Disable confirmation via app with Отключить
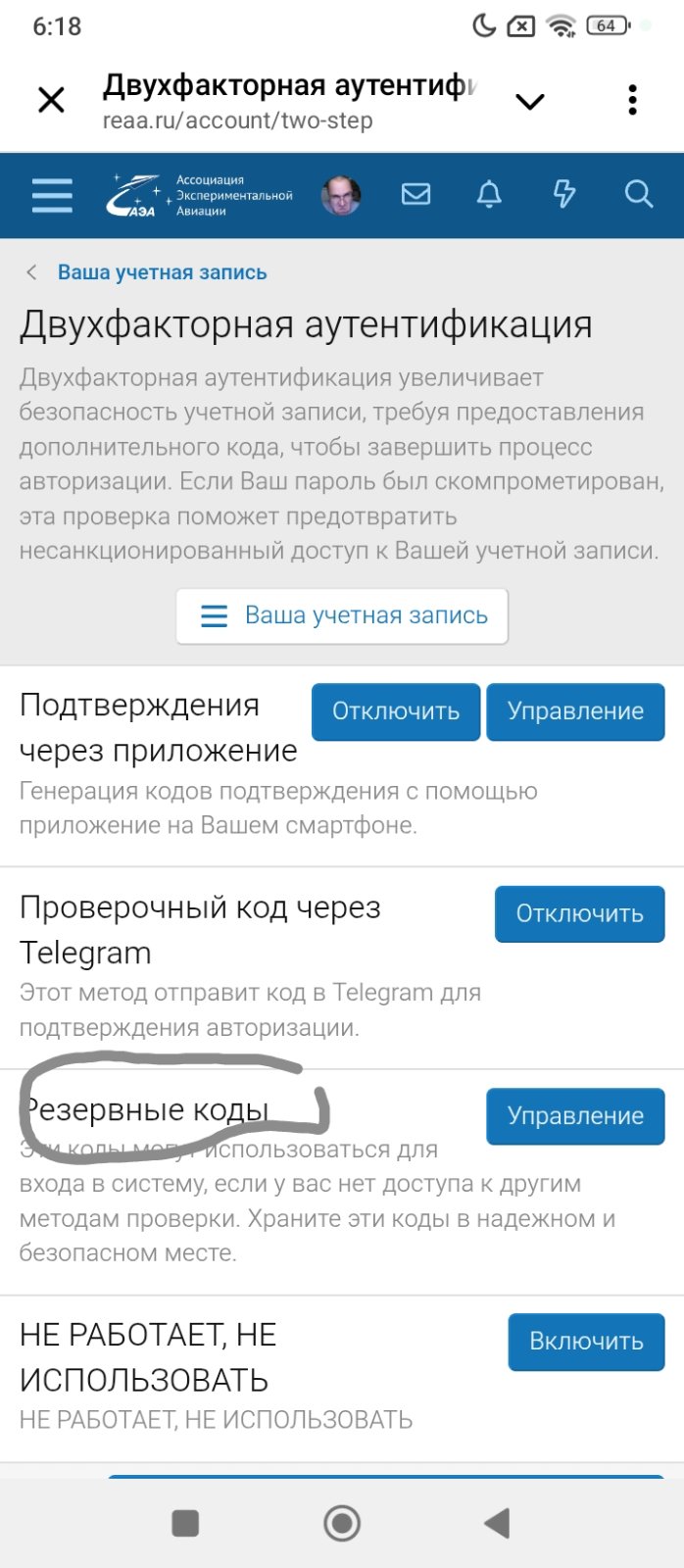684x1568 pixels. [x=396, y=711]
